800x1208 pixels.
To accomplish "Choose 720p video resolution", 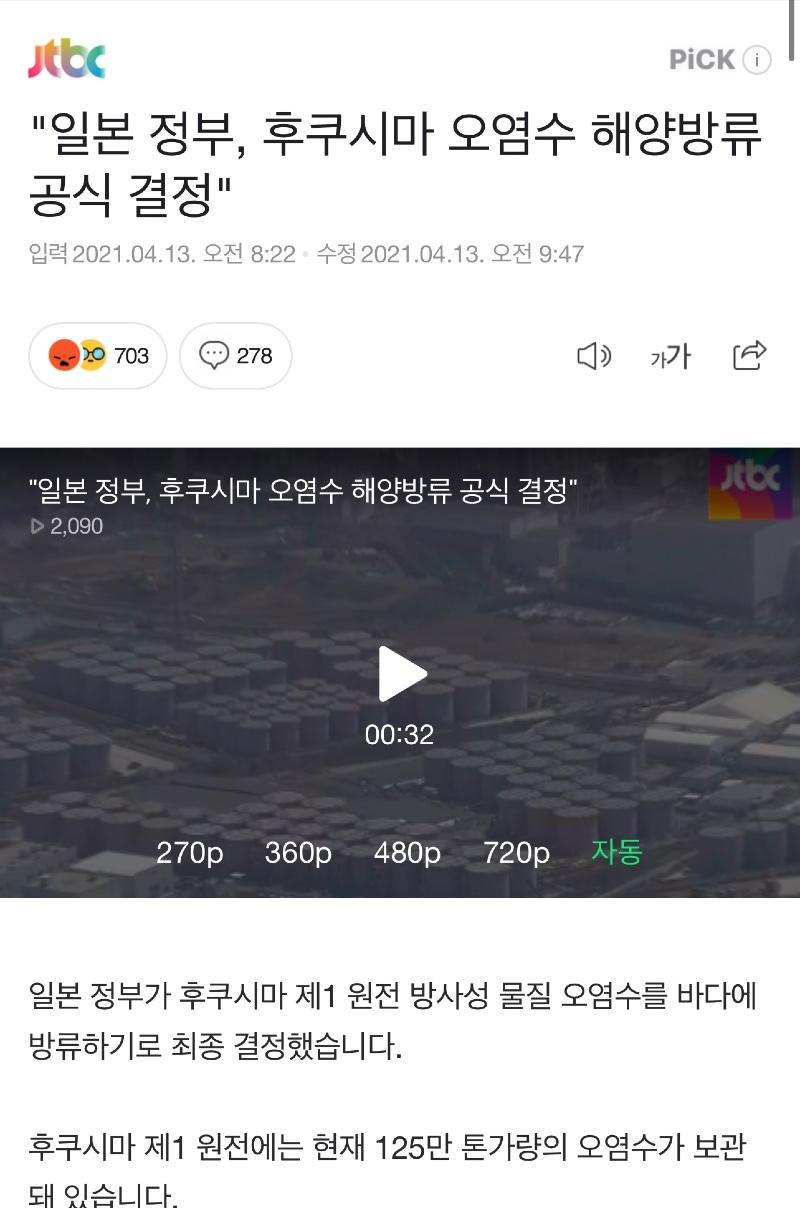I will (x=516, y=852).
